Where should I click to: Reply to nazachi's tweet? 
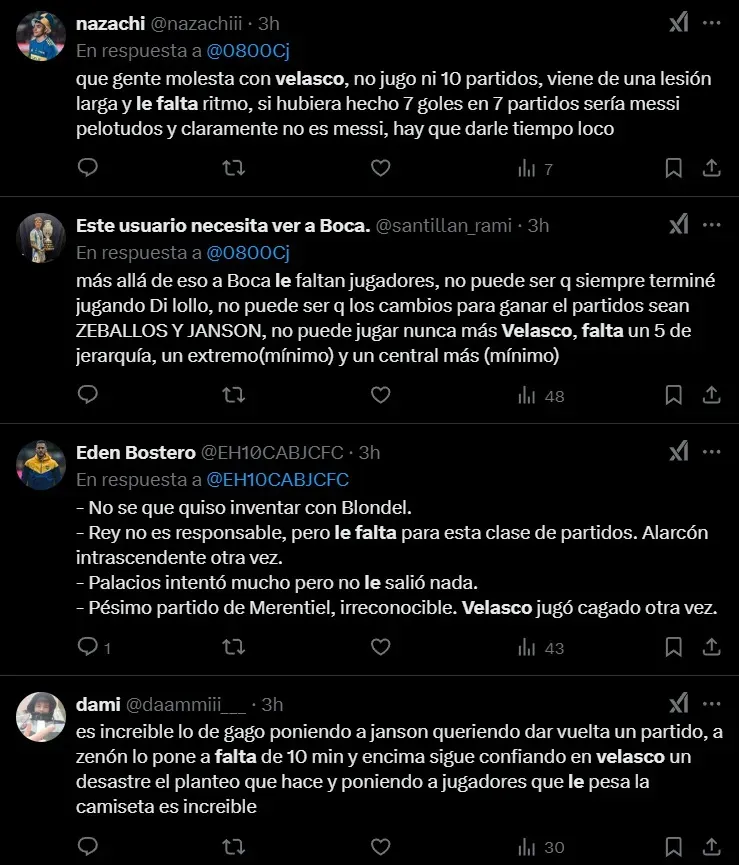tap(88, 168)
